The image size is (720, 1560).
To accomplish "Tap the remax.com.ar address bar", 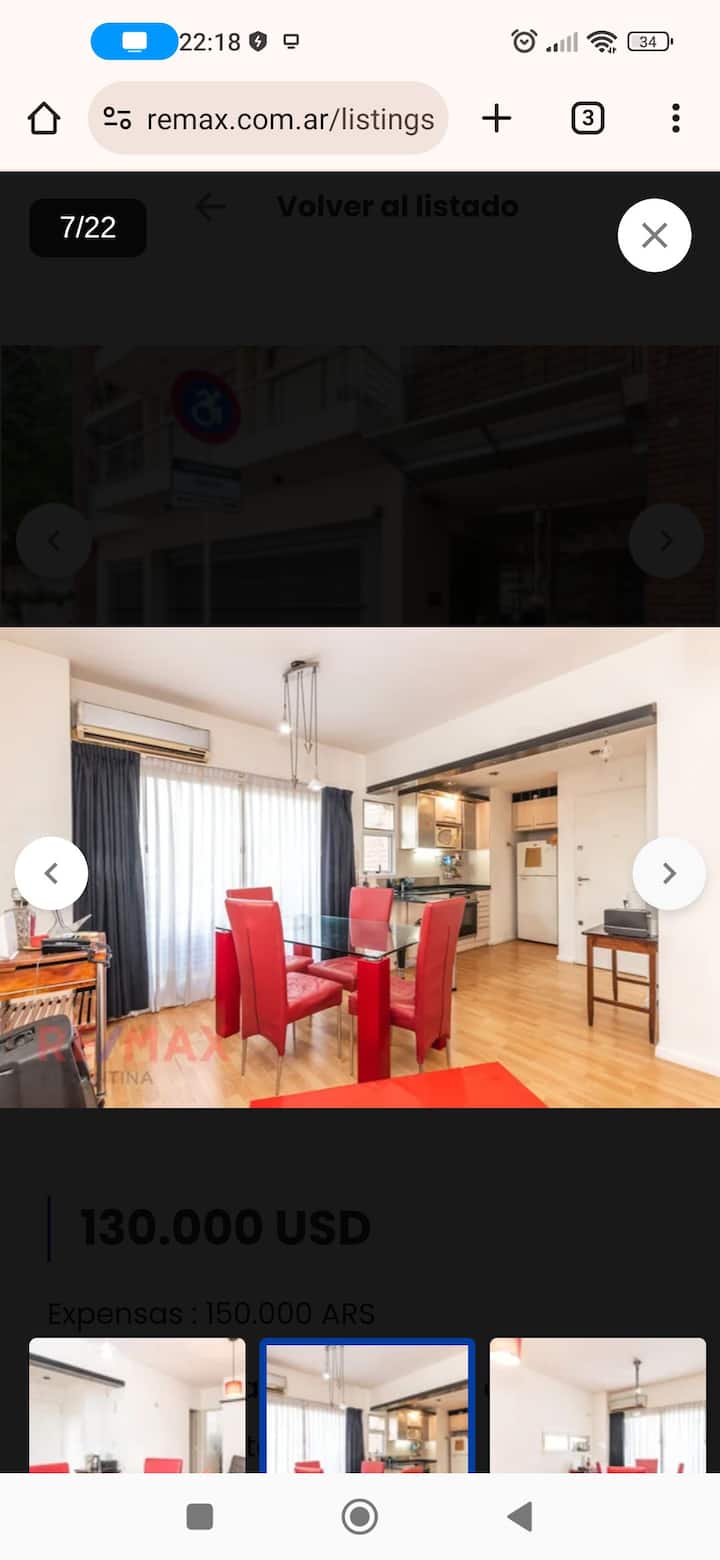I will [x=290, y=119].
